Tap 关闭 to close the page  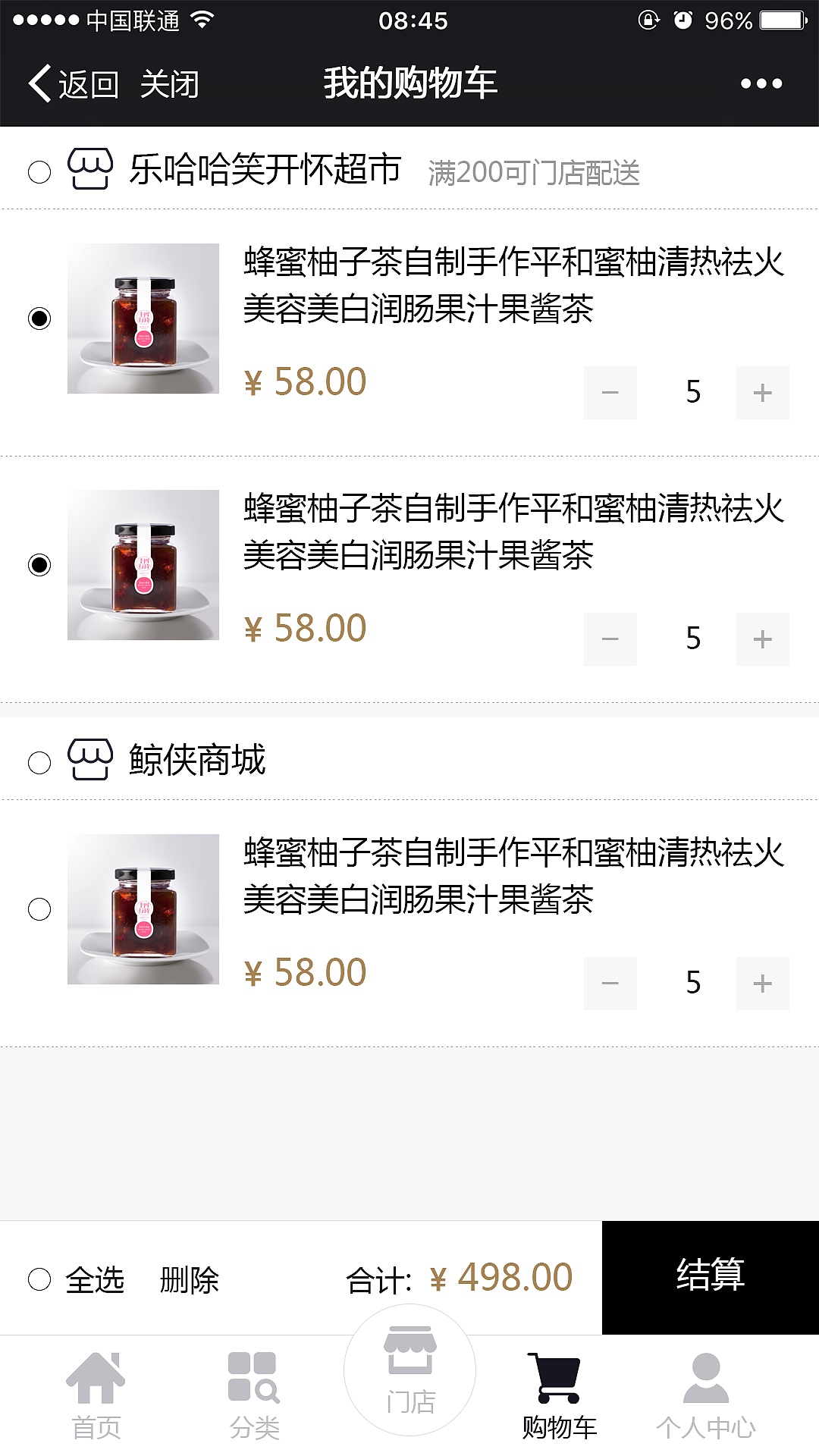point(173,85)
